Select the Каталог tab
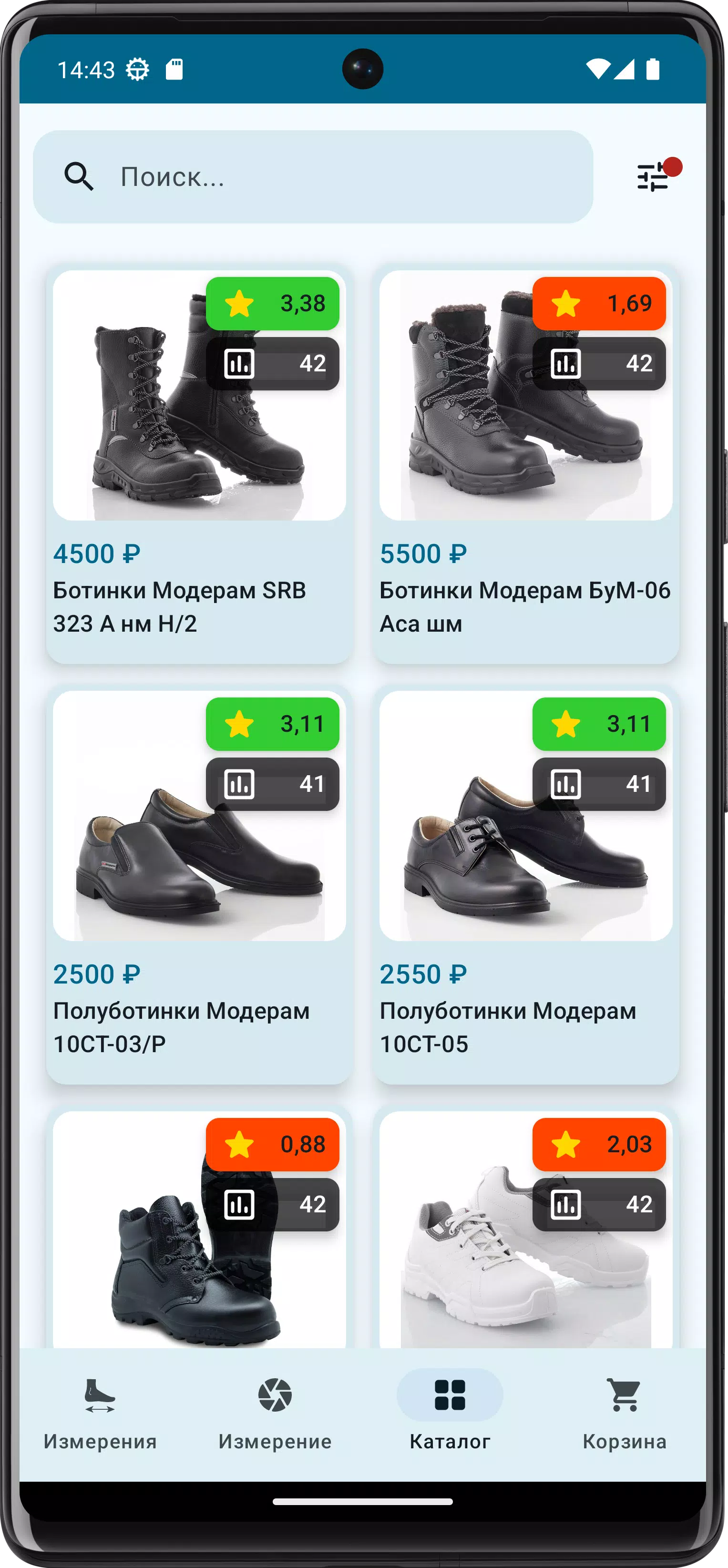 (450, 1414)
